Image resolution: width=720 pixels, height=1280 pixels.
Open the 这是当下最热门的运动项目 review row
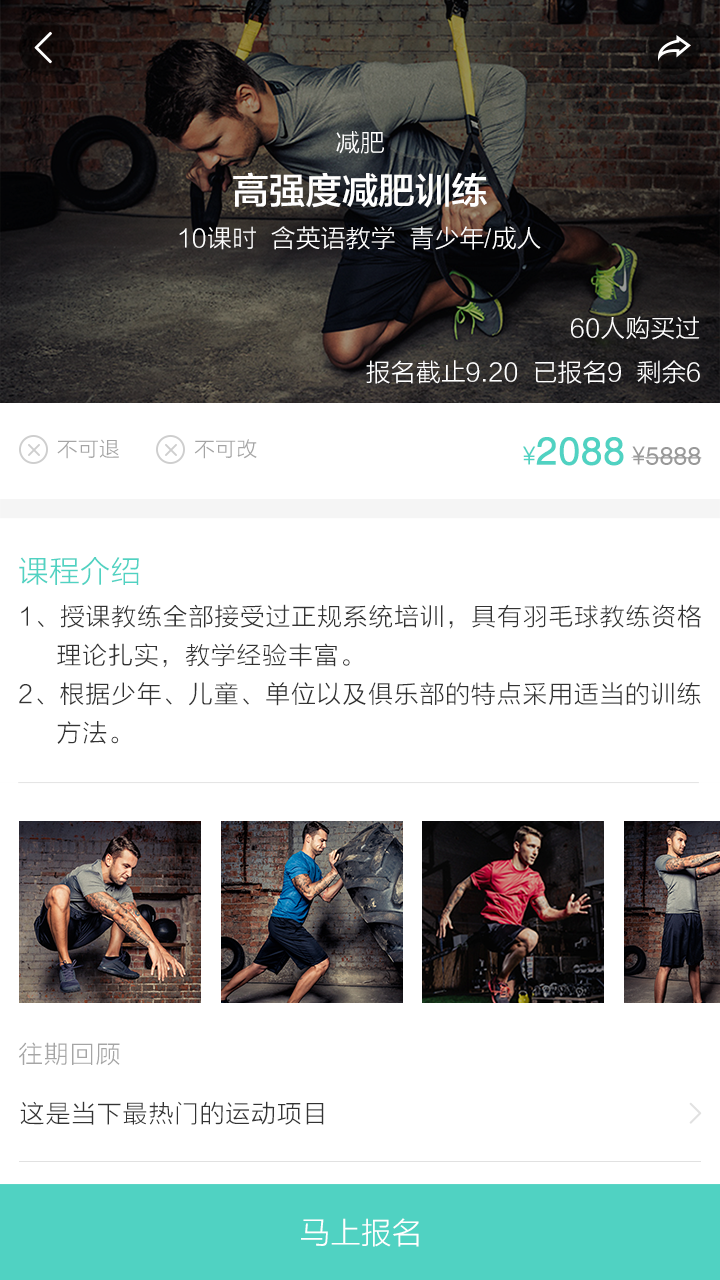tap(360, 1113)
